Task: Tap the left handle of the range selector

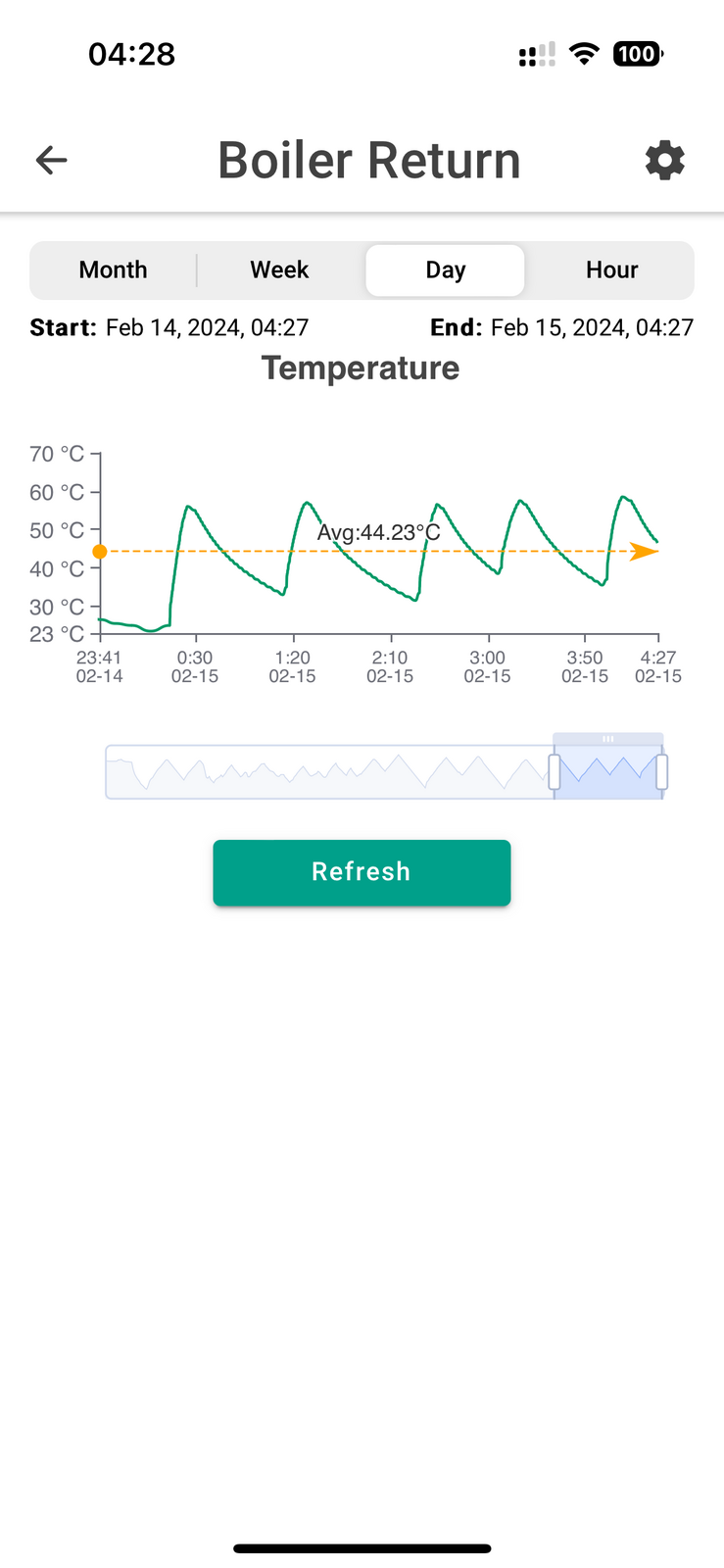Action: pyautogui.click(x=555, y=772)
